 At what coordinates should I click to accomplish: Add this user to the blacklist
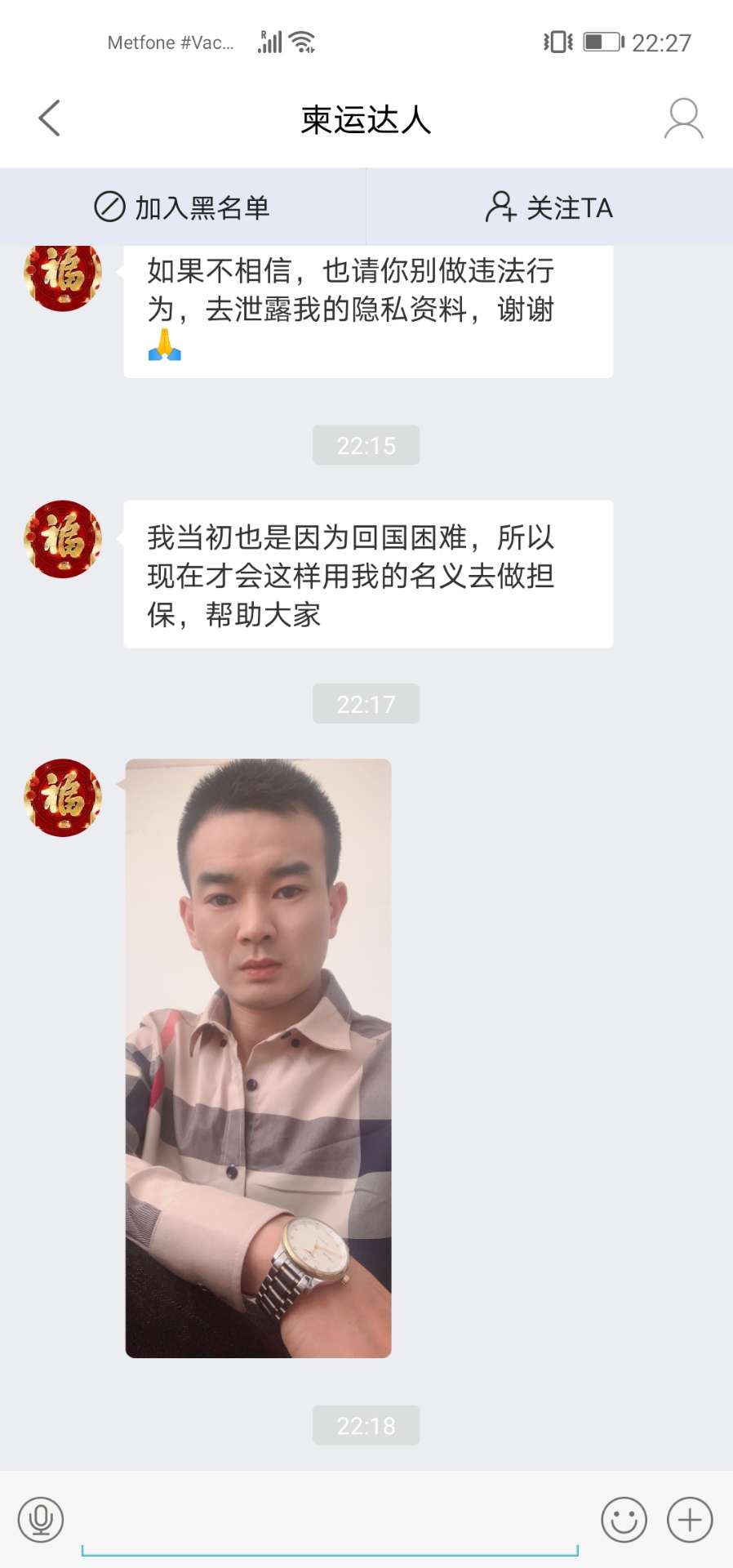[x=182, y=207]
